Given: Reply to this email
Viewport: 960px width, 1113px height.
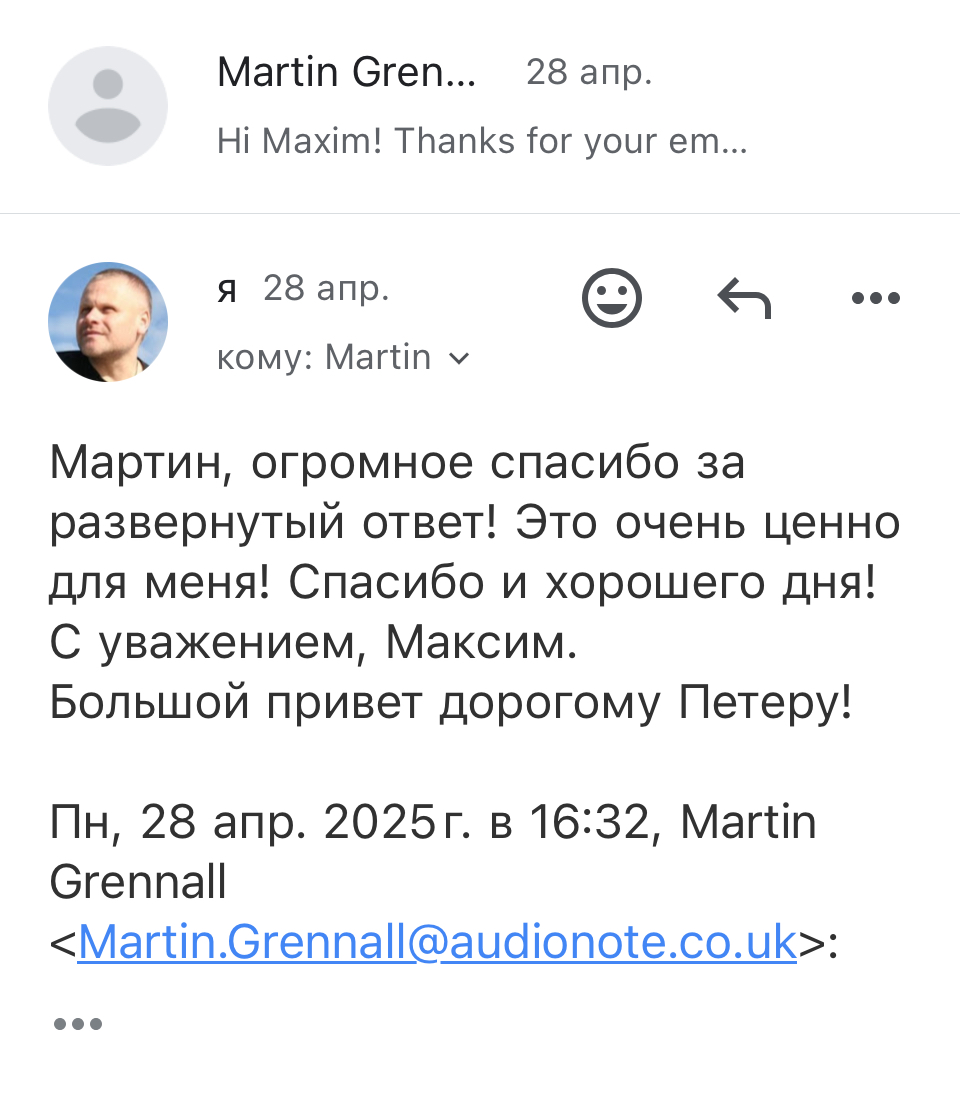Looking at the screenshot, I should coord(745,298).
